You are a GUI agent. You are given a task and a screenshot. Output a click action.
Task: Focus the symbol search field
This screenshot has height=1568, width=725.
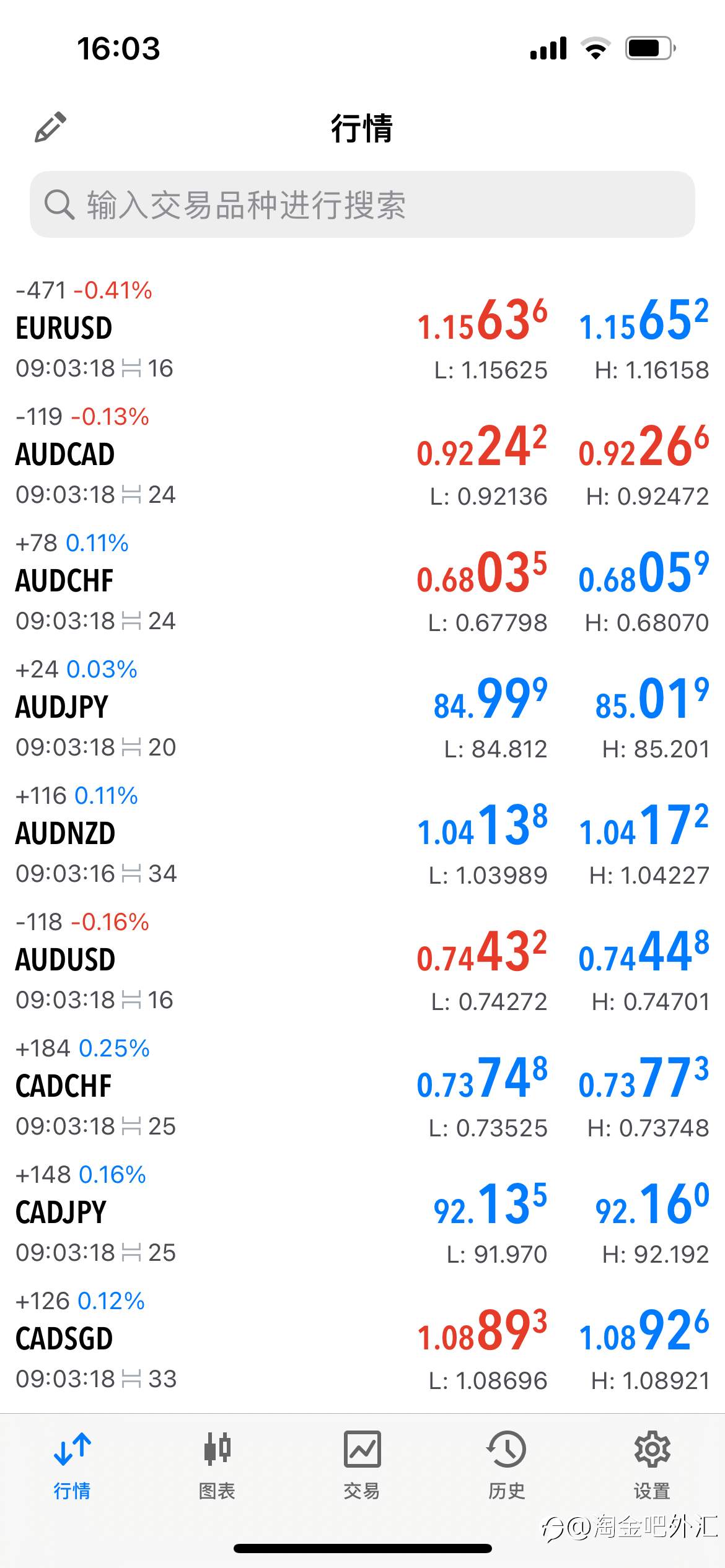(x=362, y=204)
